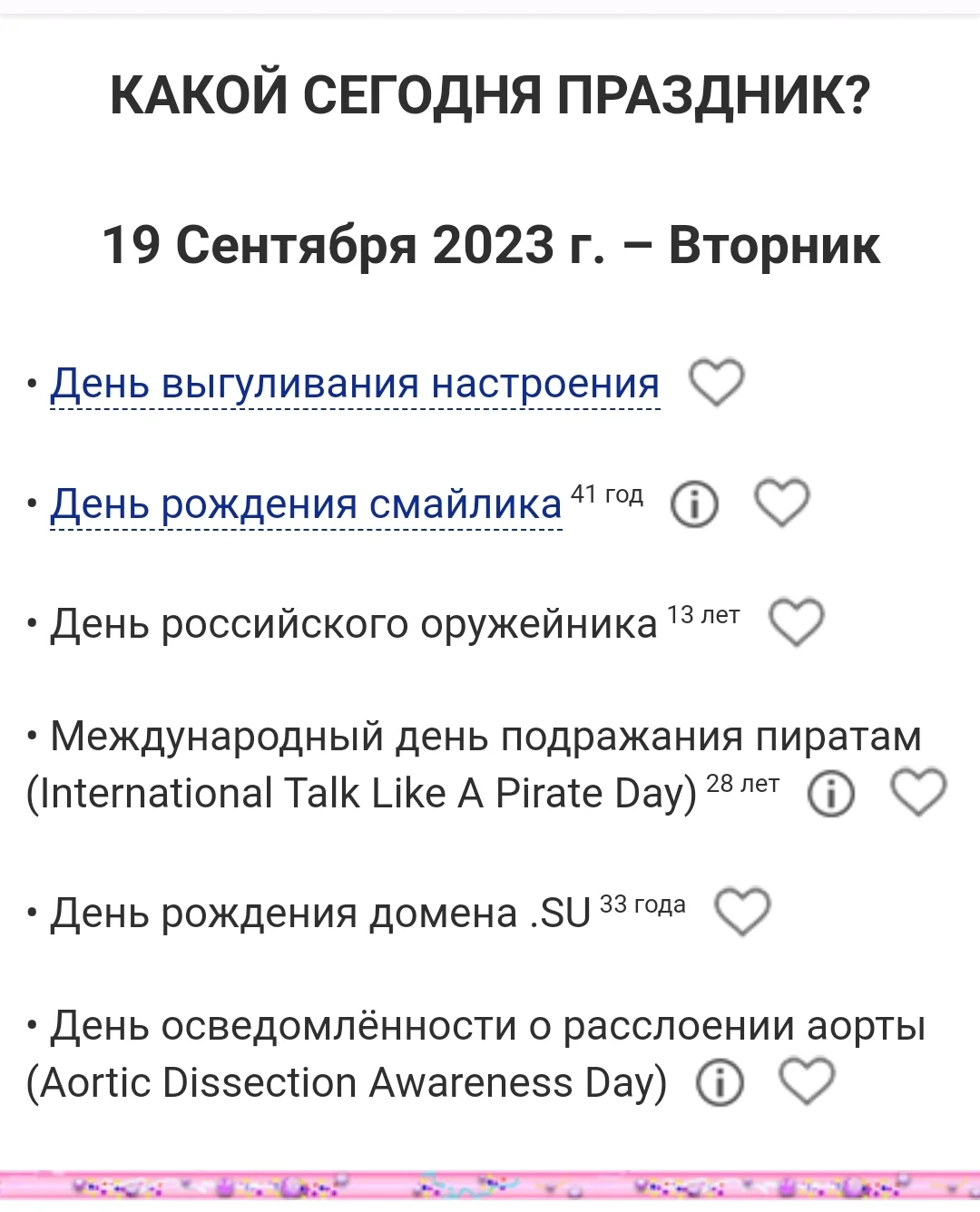Click the heart next to Talk Like A Pirate Day

point(919,794)
